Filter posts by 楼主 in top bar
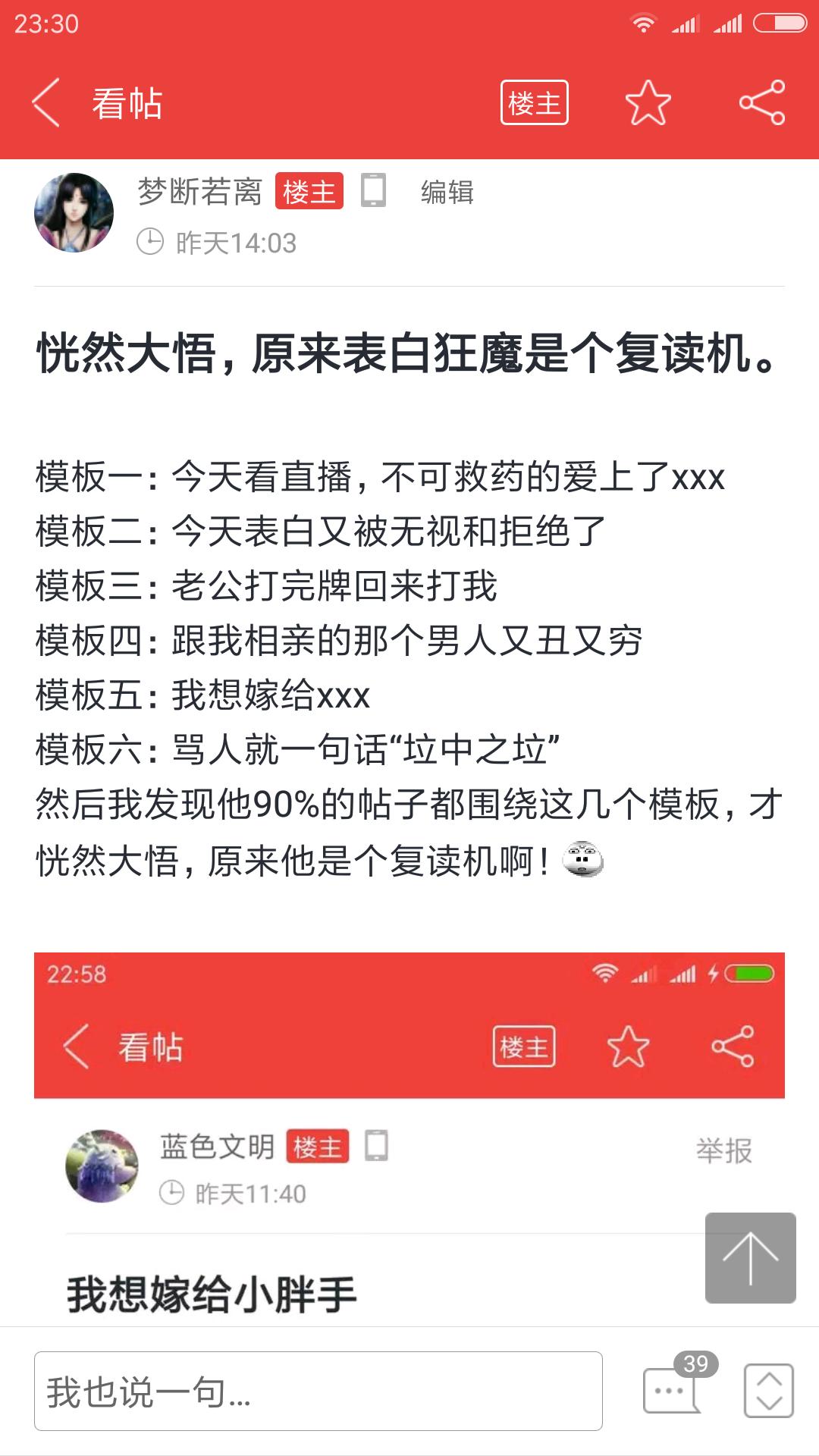 tap(535, 102)
